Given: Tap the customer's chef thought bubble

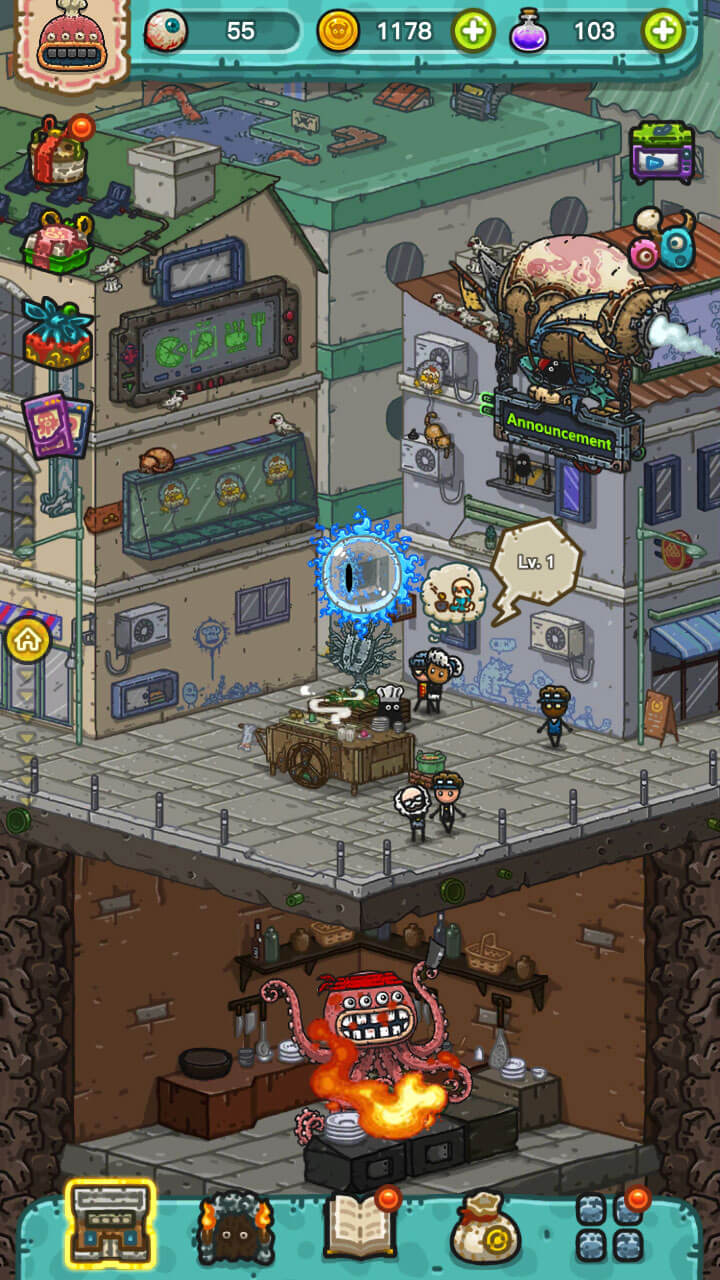Looking at the screenshot, I should click(452, 589).
